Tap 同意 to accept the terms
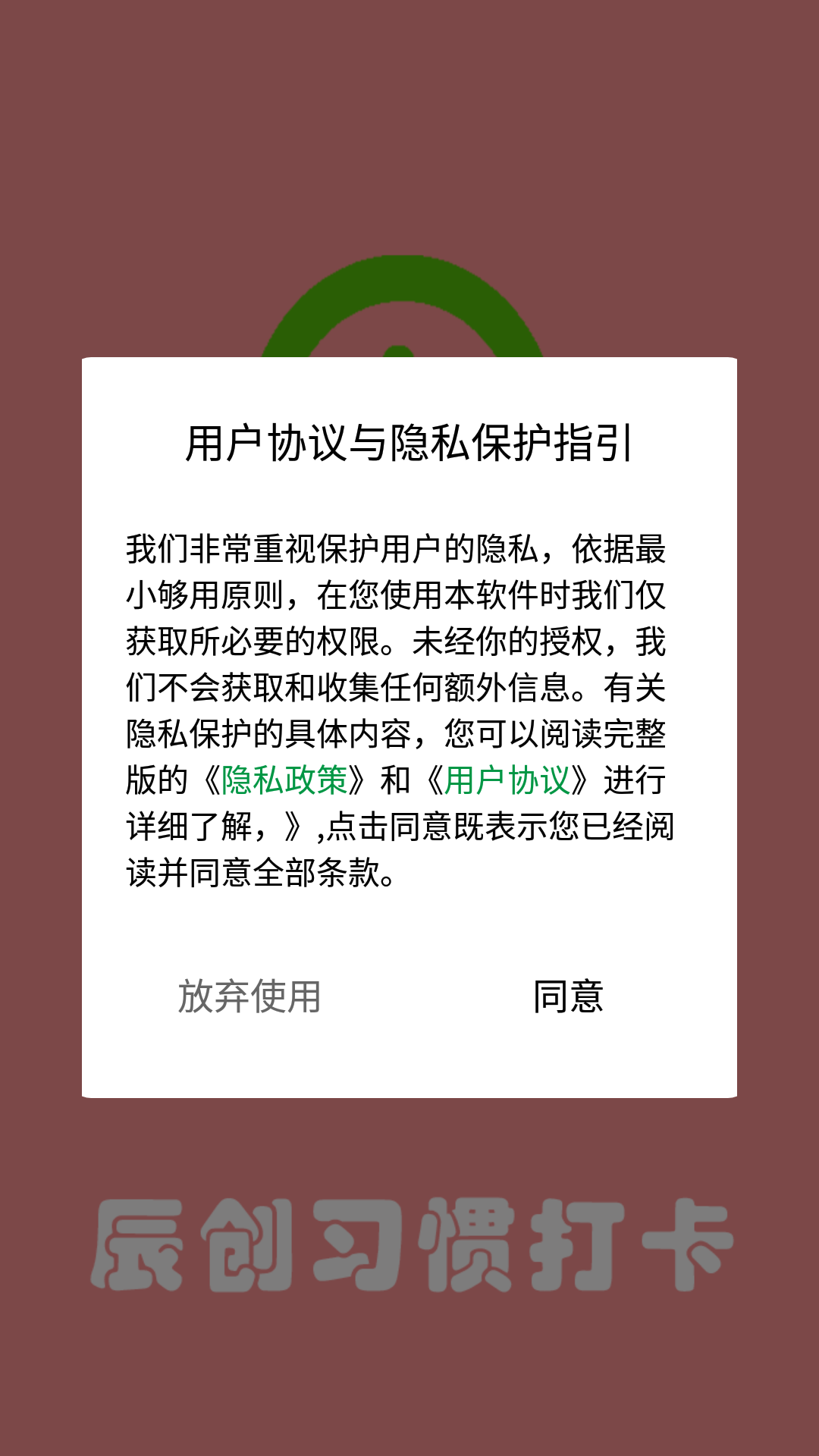 (568, 996)
